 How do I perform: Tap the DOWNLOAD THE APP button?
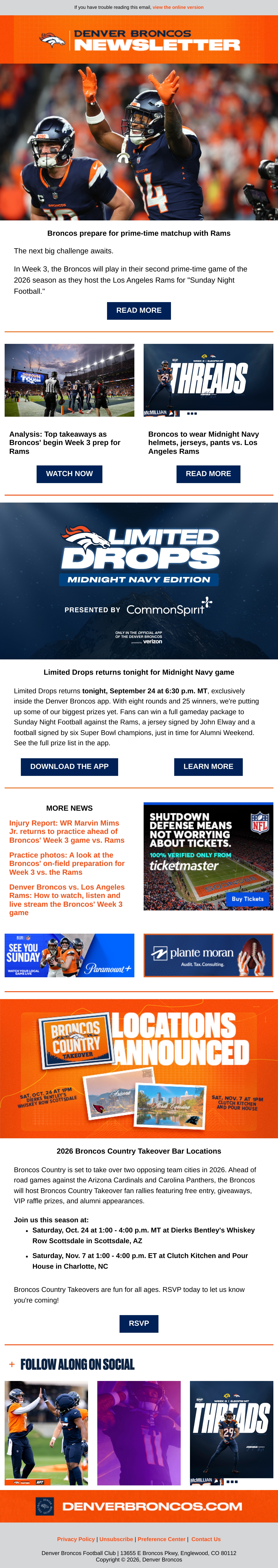(x=69, y=766)
